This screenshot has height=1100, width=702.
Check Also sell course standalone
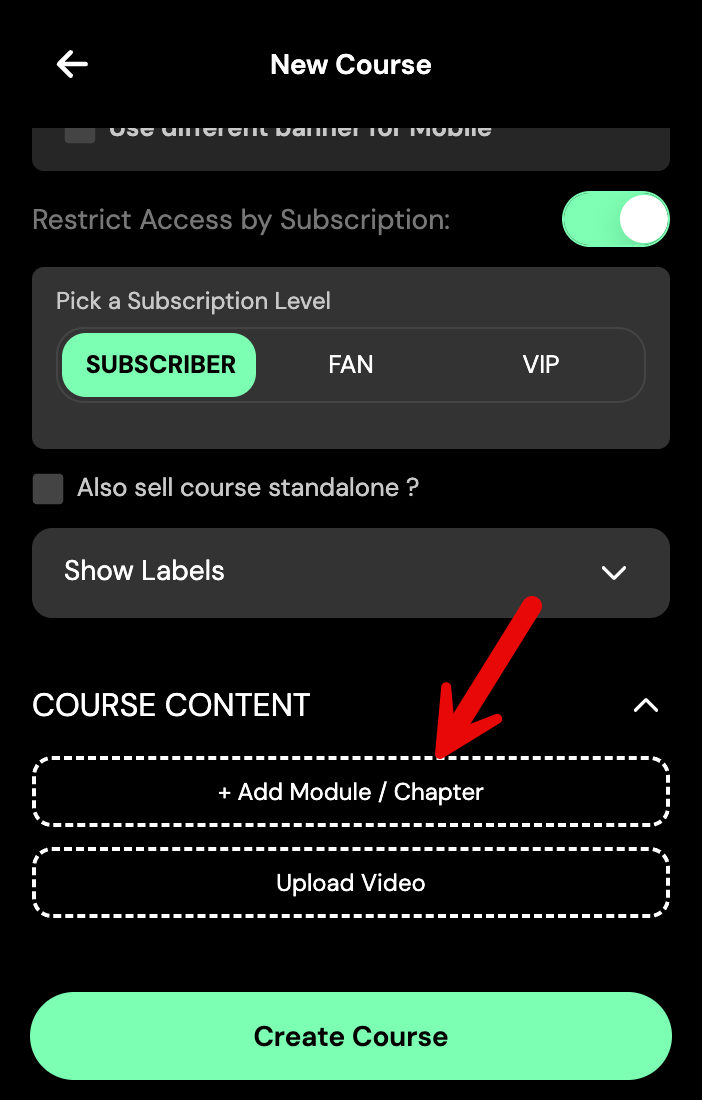[x=48, y=489]
